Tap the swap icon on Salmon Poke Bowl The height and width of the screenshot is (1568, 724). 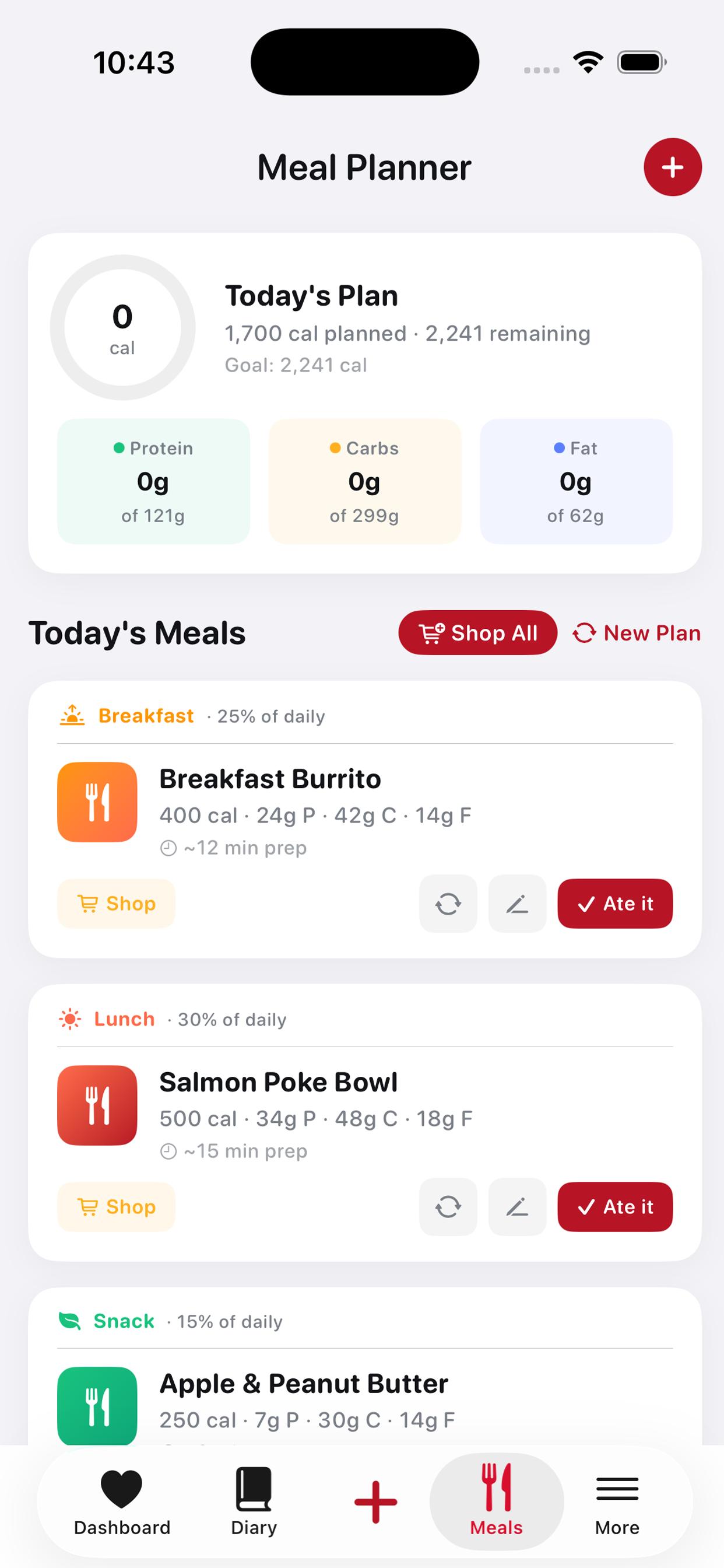[x=448, y=1207]
